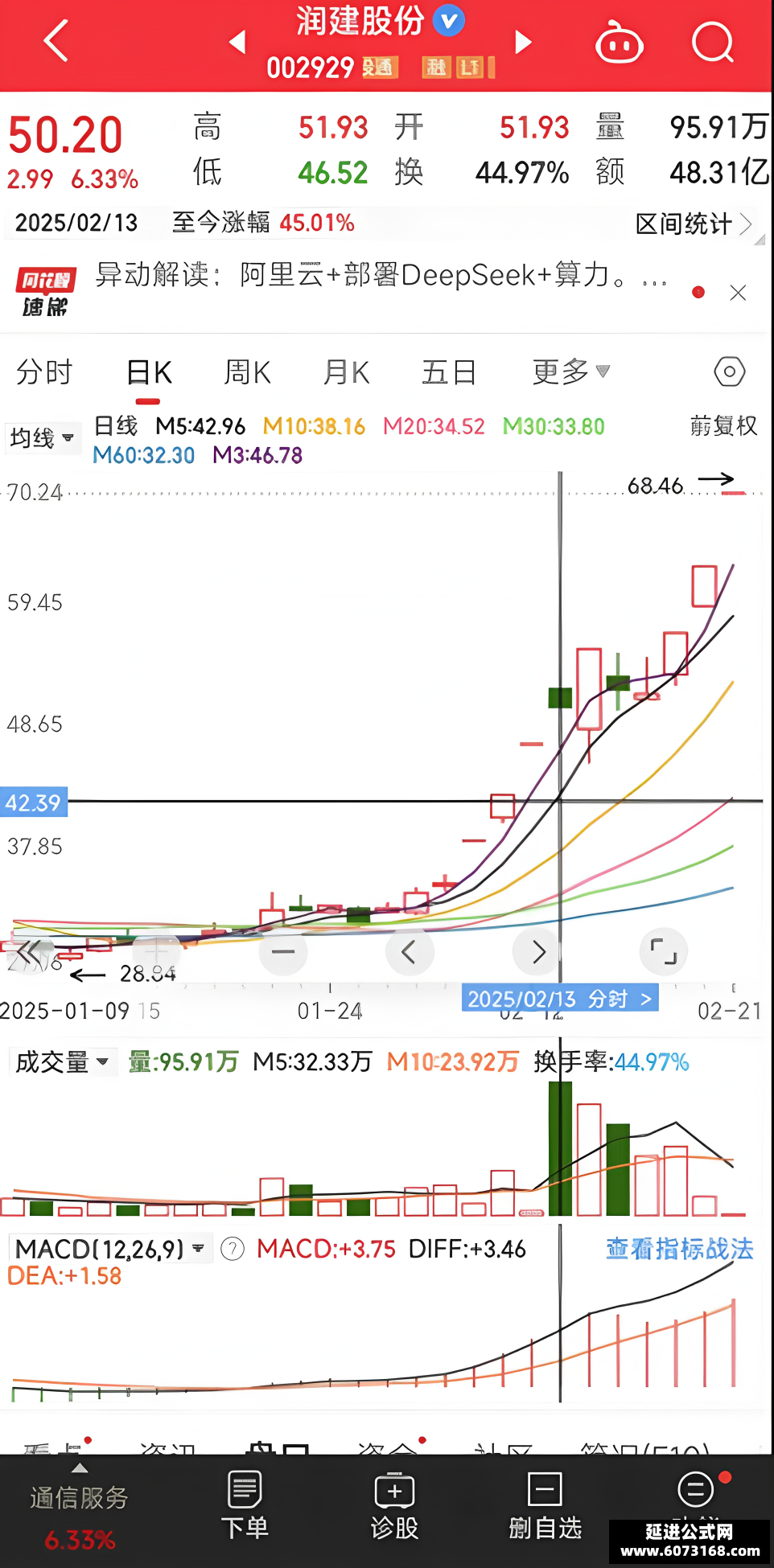Screen dimensions: 774x1568
Task: Switch to the 分时 chart tab
Action: [x=44, y=372]
